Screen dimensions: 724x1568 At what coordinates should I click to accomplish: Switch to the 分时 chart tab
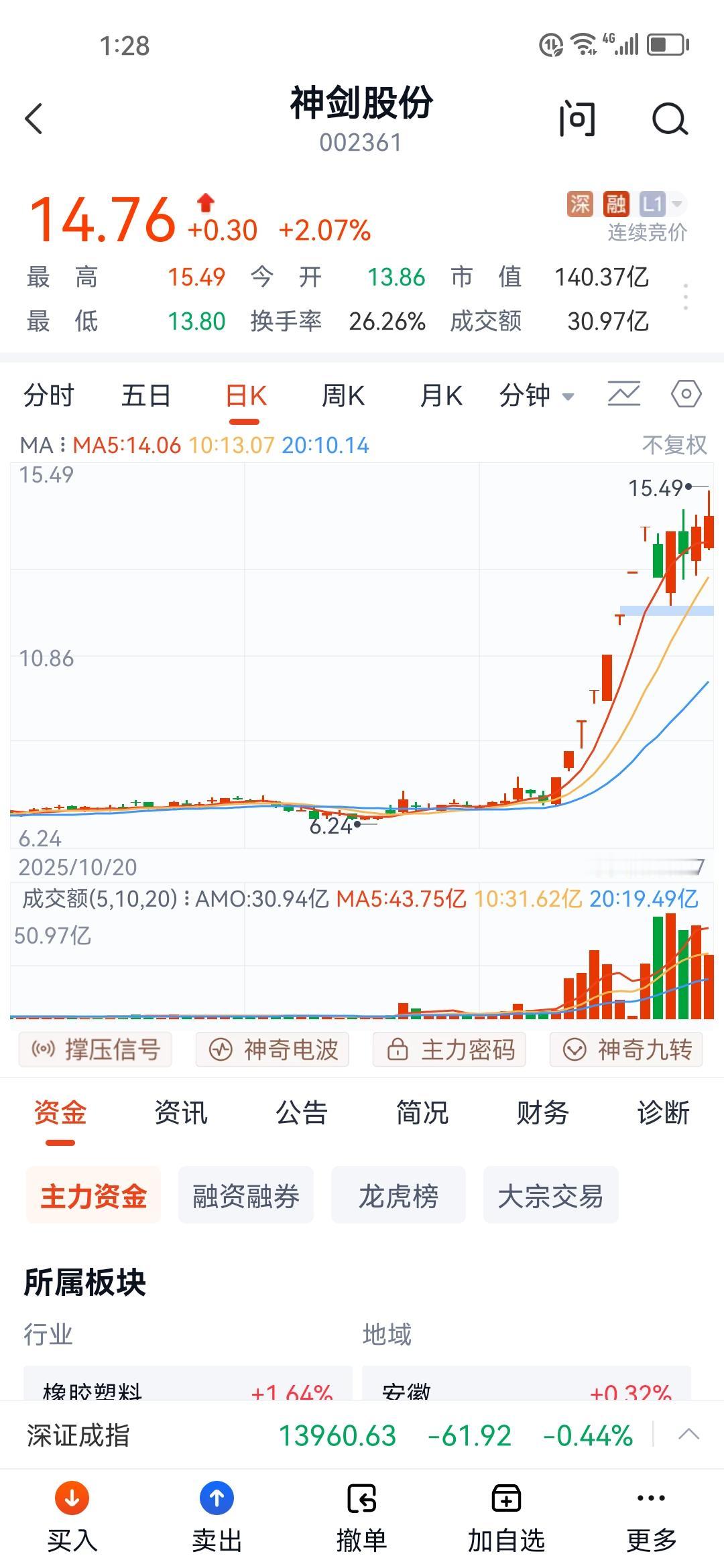click(x=48, y=395)
